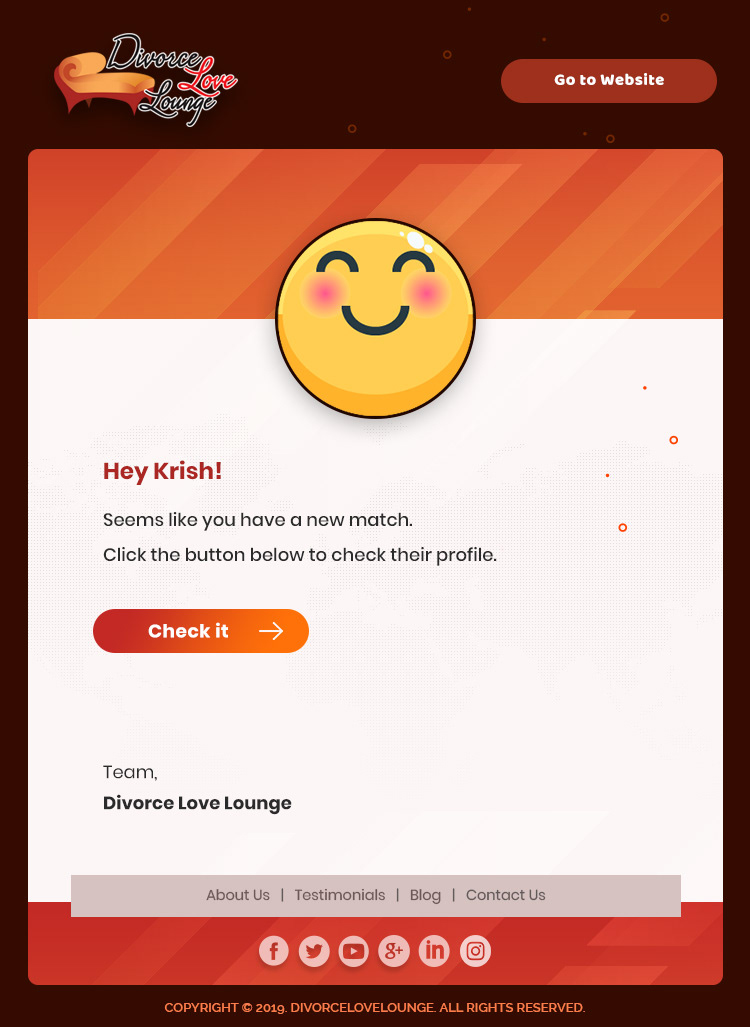Screen dimensions: 750x1027
Task: Check the new match profile
Action: pyautogui.click(x=201, y=631)
